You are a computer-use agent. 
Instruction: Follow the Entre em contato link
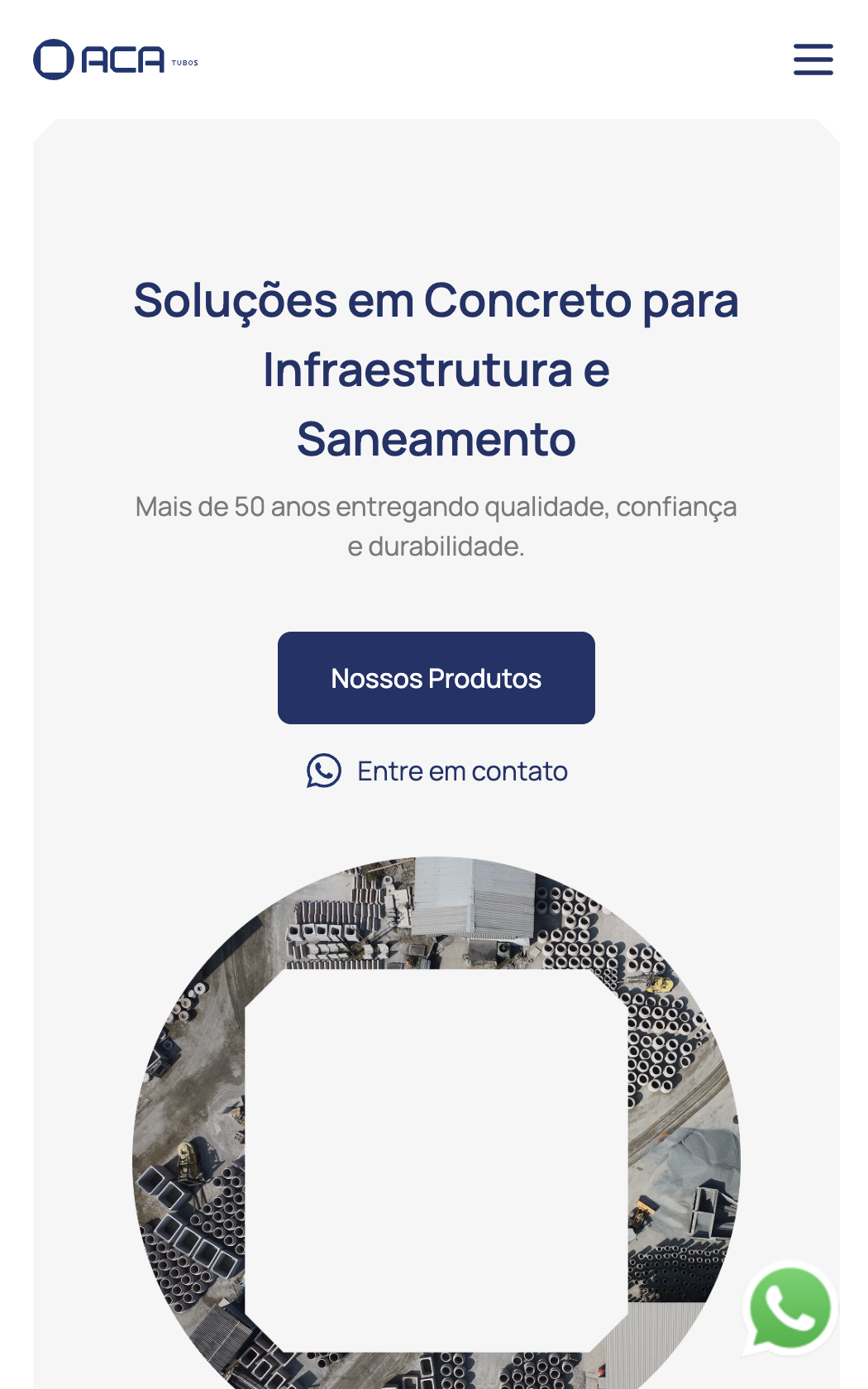click(461, 771)
